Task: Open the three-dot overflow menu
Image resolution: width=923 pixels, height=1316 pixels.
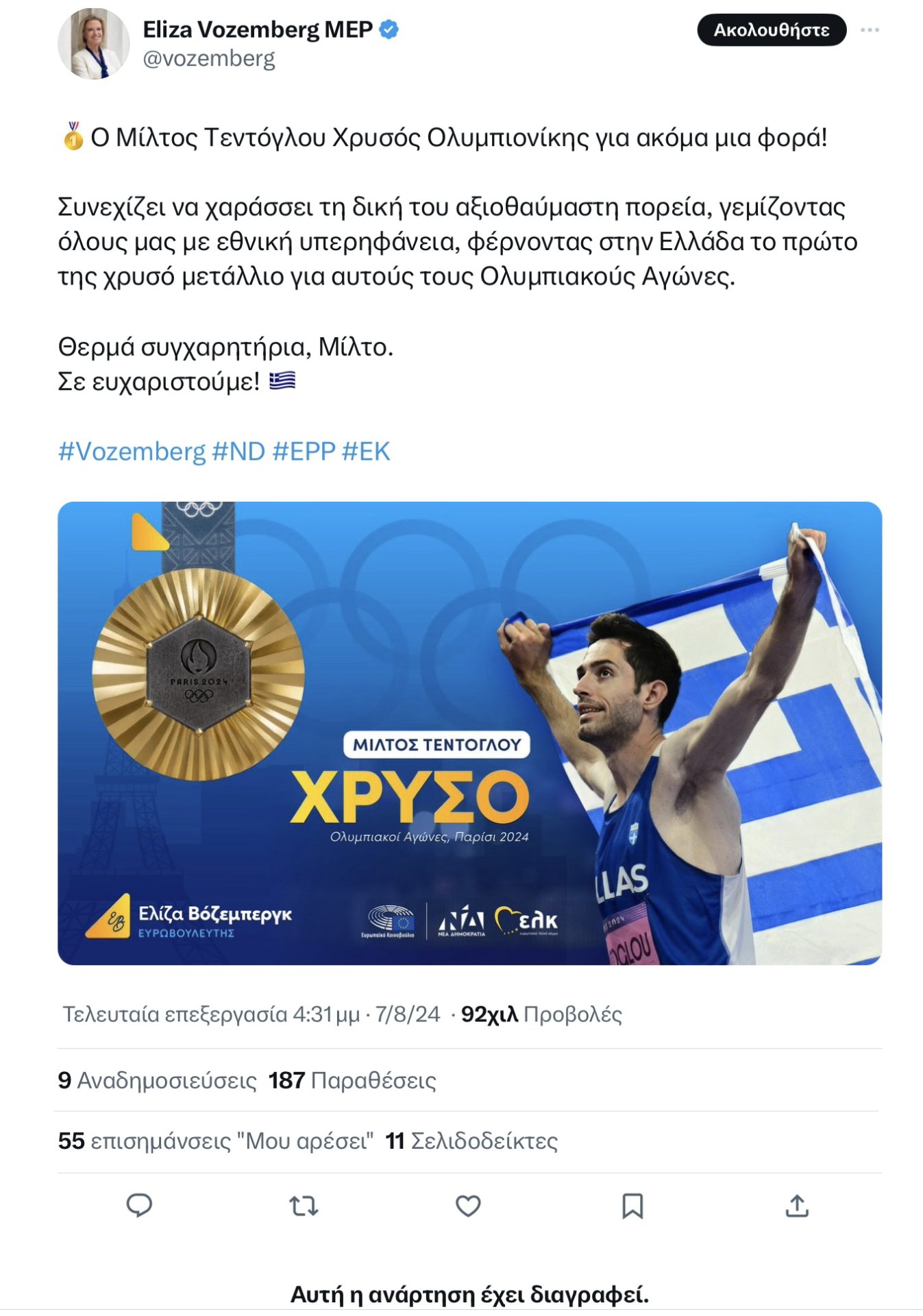Action: coord(870,30)
